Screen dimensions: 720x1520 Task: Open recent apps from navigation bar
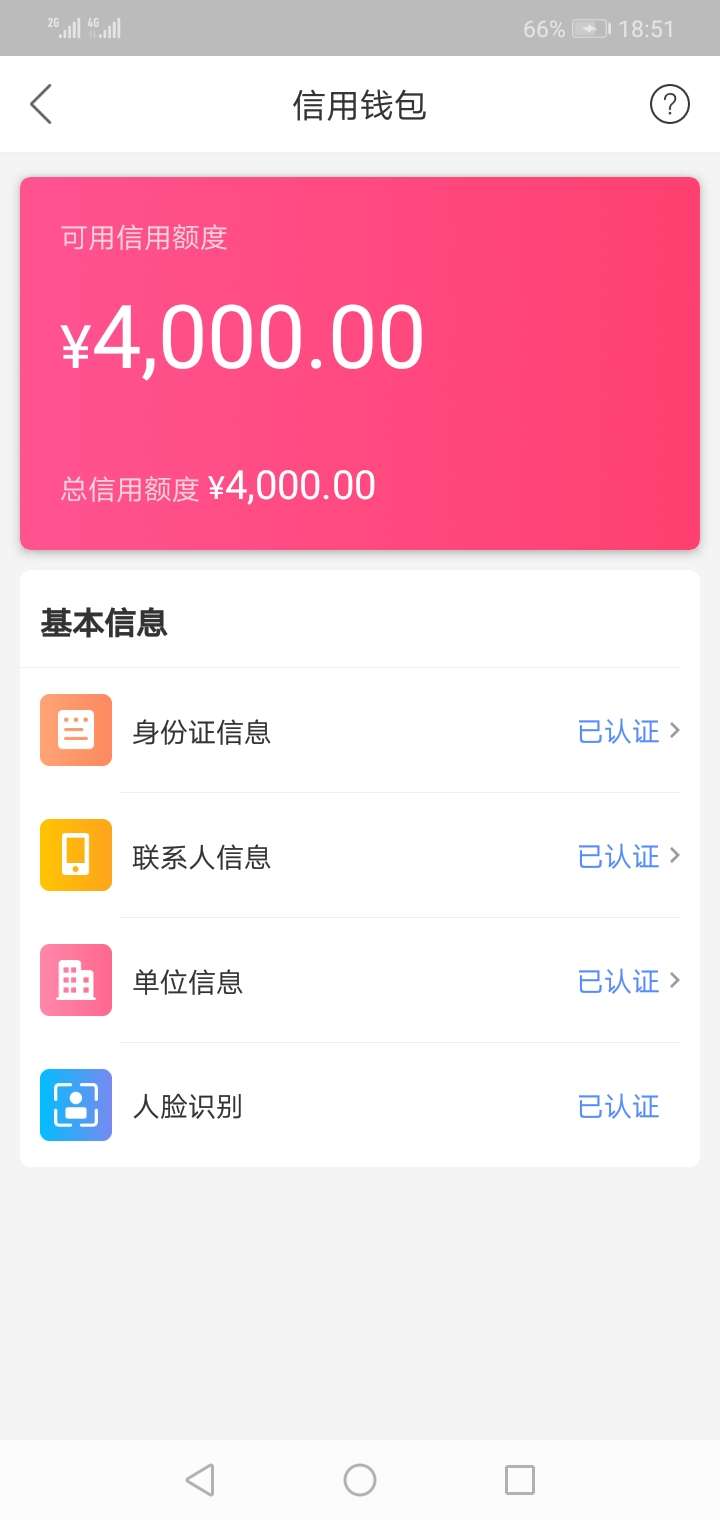(520, 1479)
